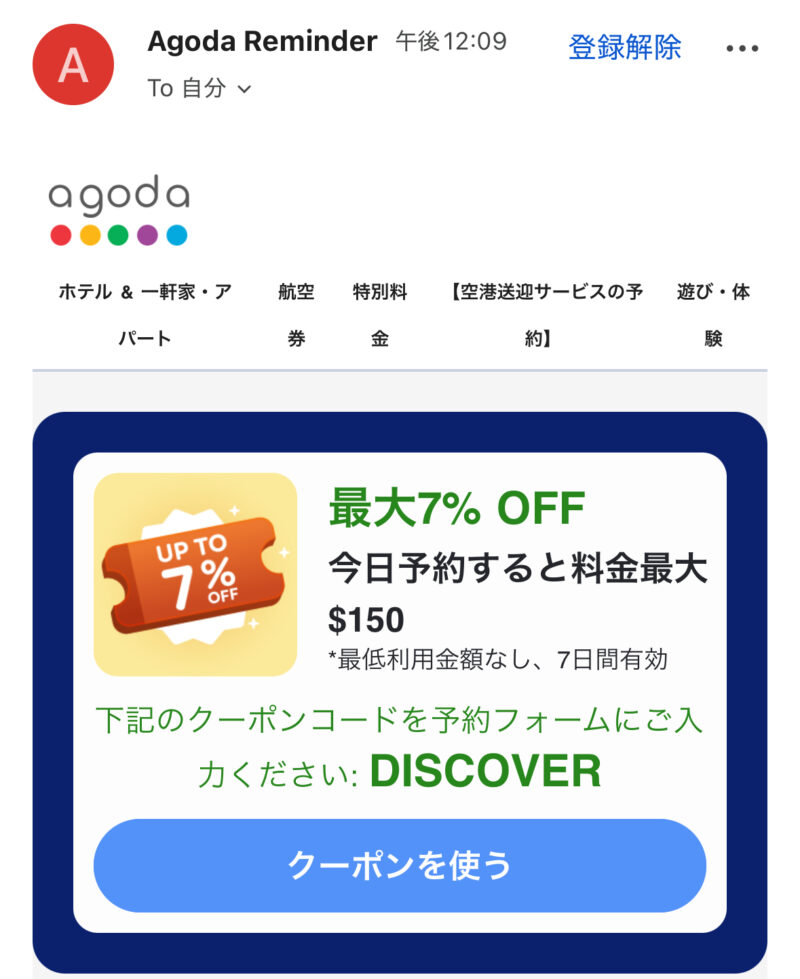
Task: Click the red dot under the agoda logo
Action: click(x=60, y=236)
